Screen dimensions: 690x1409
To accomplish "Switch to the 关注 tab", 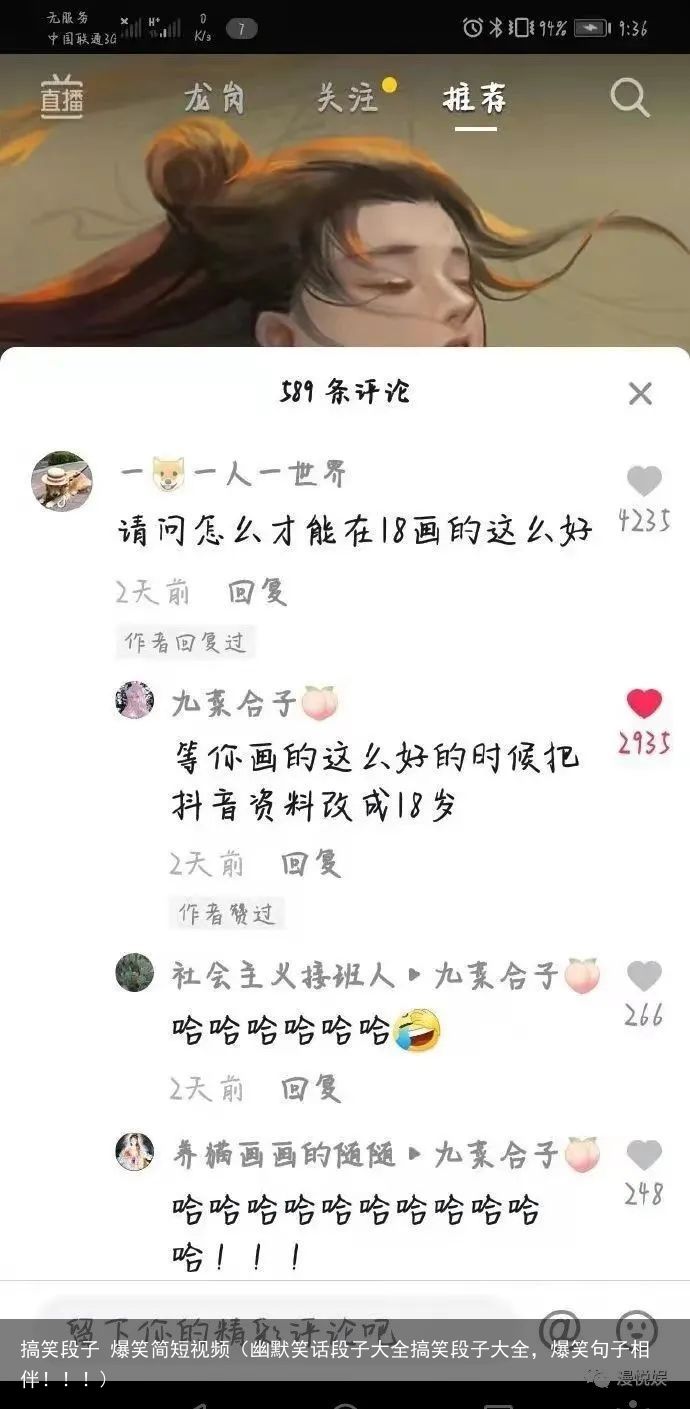I will pyautogui.click(x=347, y=98).
